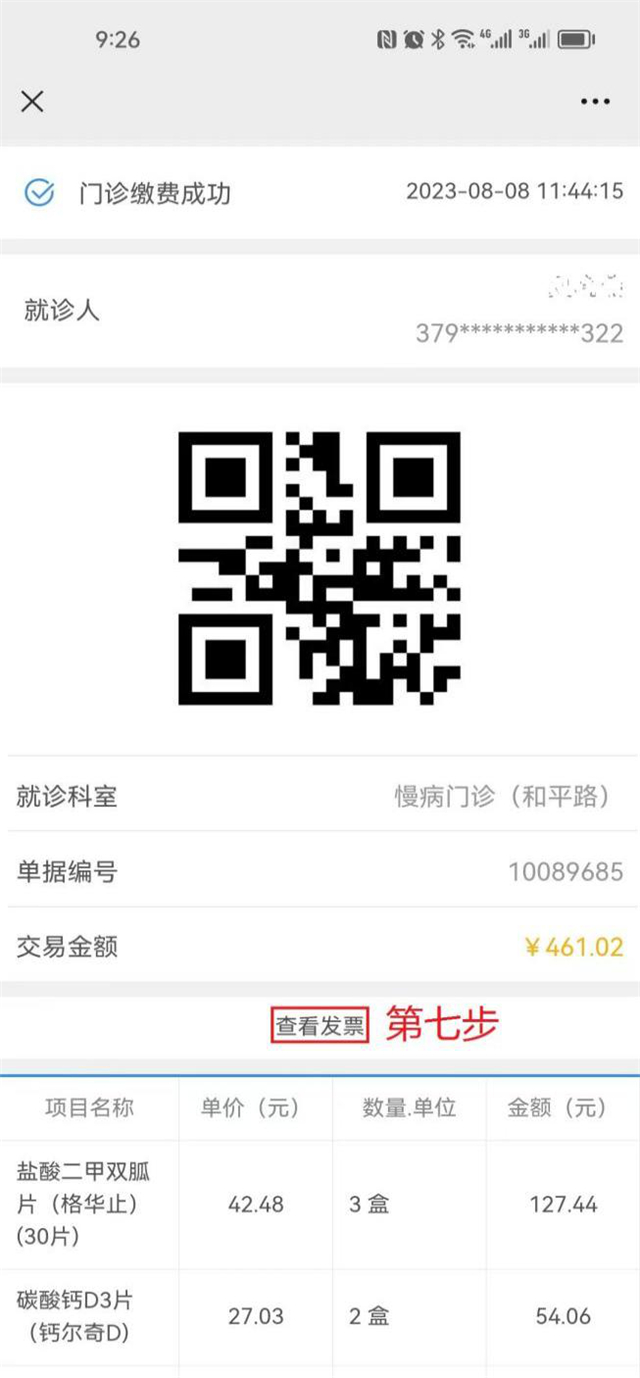640x1378 pixels.
Task: Close the payment page with the X
Action: [33, 101]
